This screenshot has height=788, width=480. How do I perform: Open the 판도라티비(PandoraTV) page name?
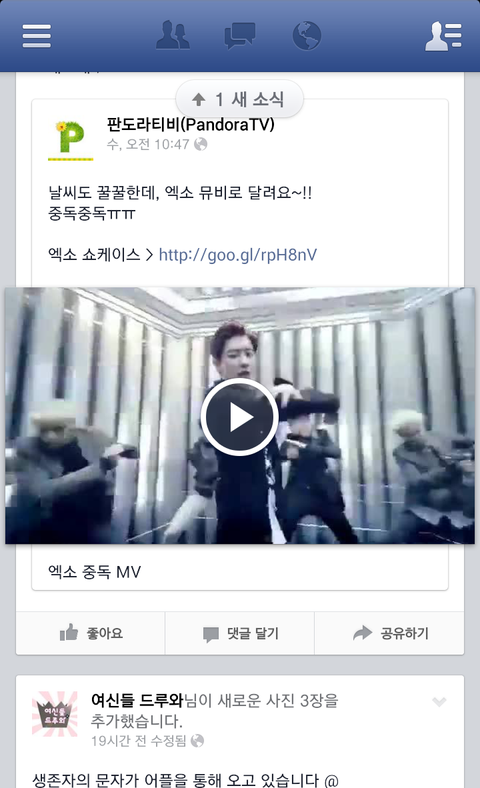(x=190, y=125)
